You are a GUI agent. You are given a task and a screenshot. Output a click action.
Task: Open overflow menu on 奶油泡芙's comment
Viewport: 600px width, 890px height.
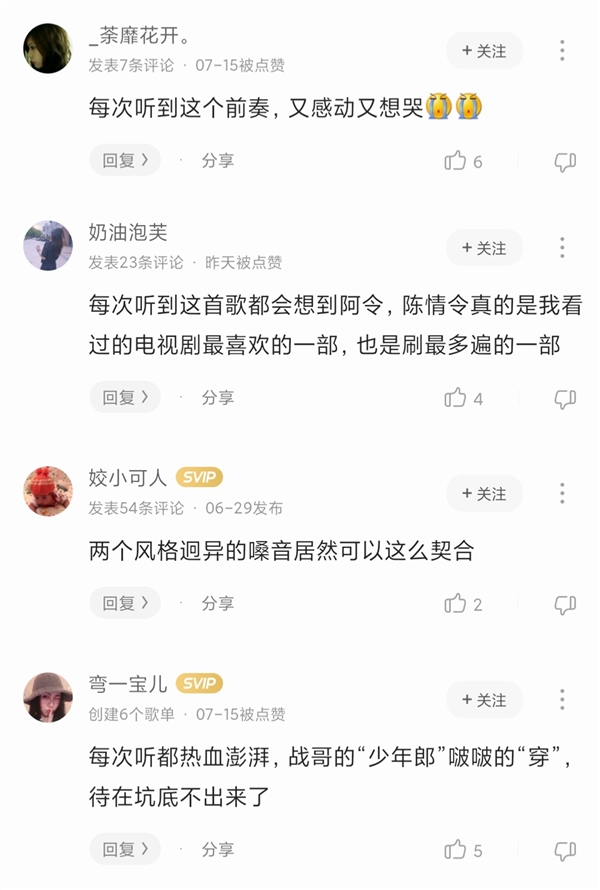pyautogui.click(x=563, y=248)
